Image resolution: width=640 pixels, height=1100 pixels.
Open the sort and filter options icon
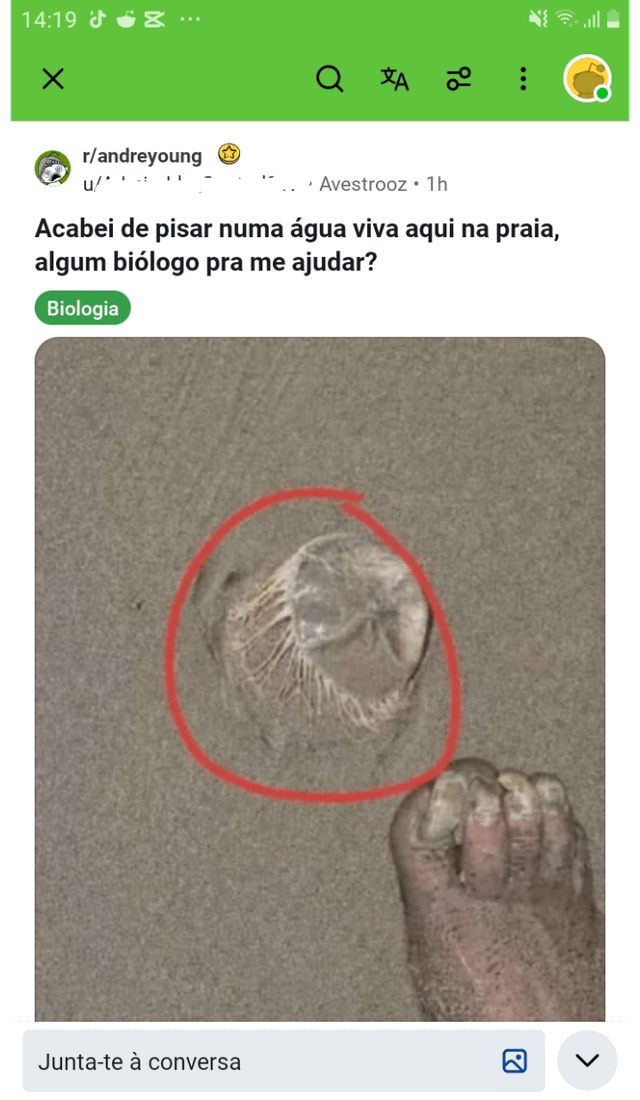pyautogui.click(x=459, y=79)
